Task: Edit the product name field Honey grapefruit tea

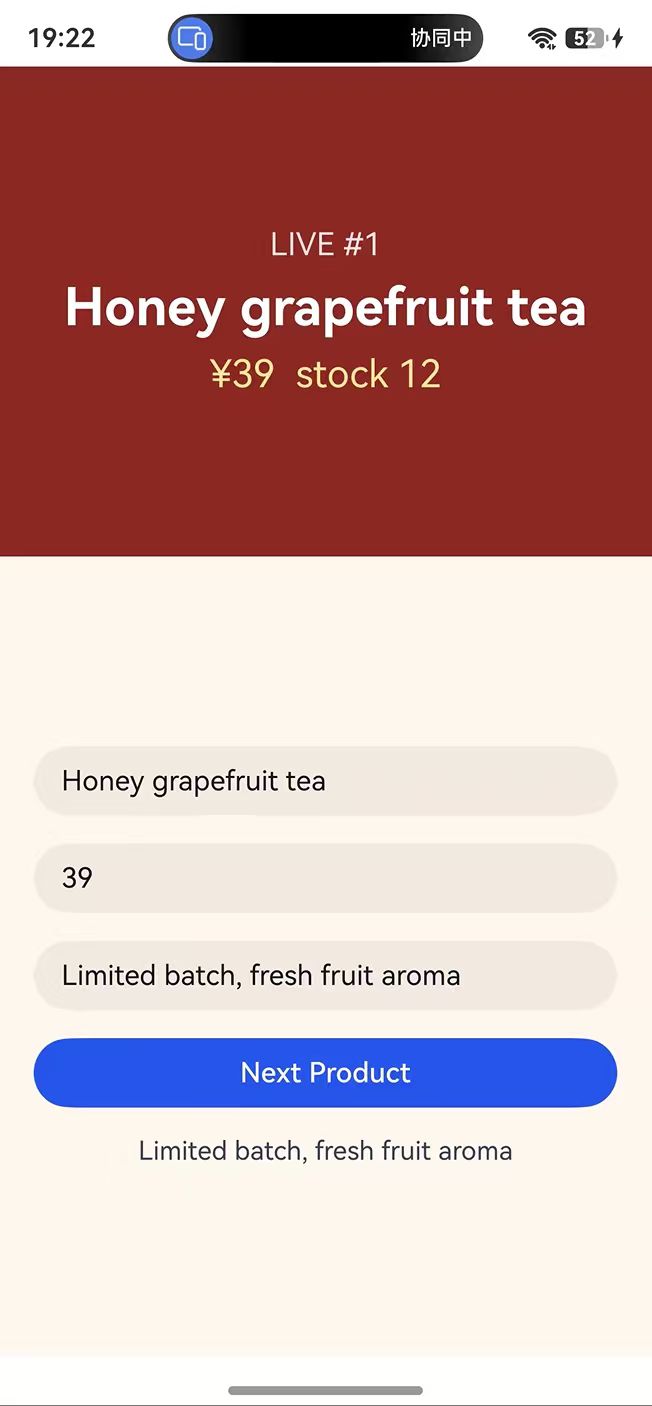Action: point(325,781)
